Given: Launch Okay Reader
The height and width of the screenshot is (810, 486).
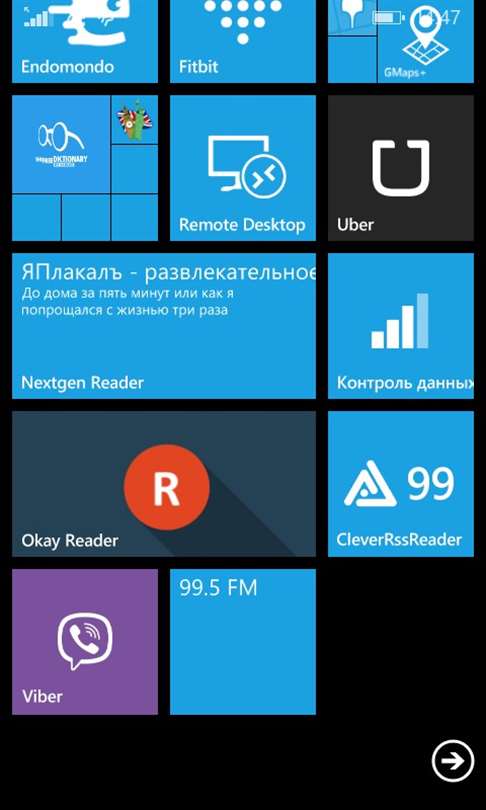Looking at the screenshot, I should pyautogui.click(x=164, y=484).
